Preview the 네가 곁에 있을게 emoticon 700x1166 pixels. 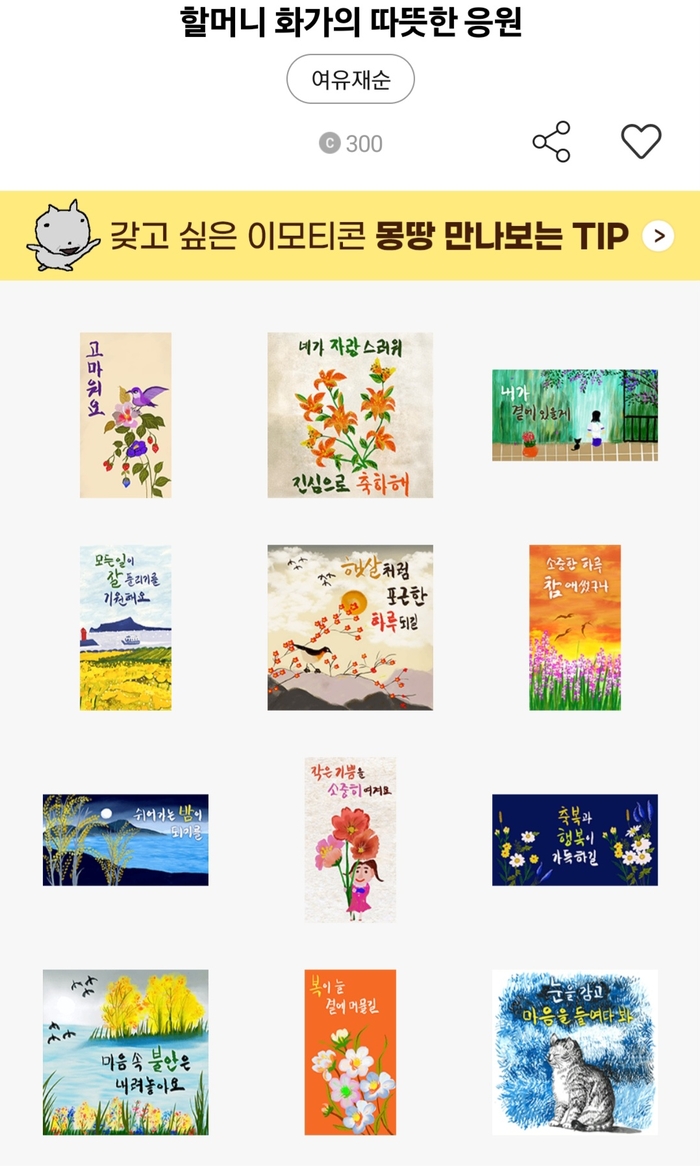[575, 415]
